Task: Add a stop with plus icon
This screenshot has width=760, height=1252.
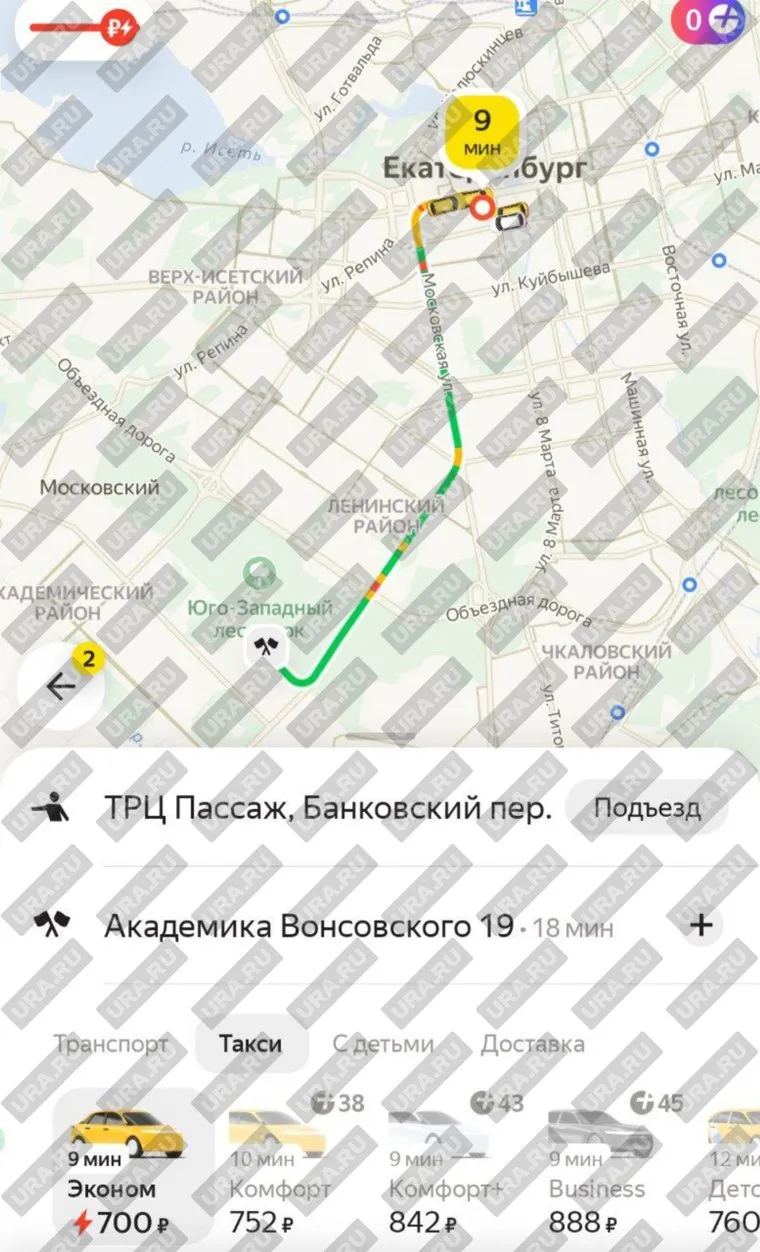Action: coord(701,926)
